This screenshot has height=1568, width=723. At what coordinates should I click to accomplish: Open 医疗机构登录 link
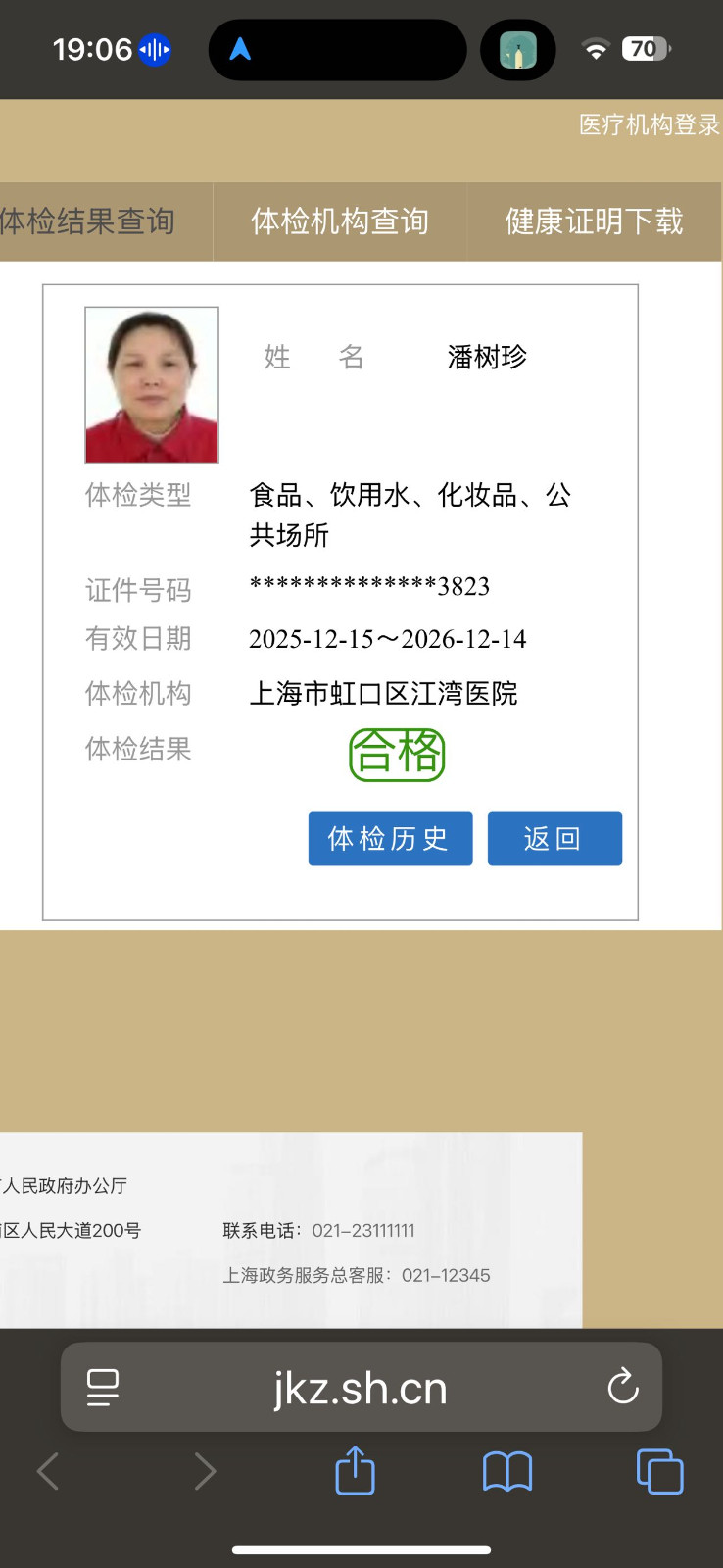pos(650,124)
